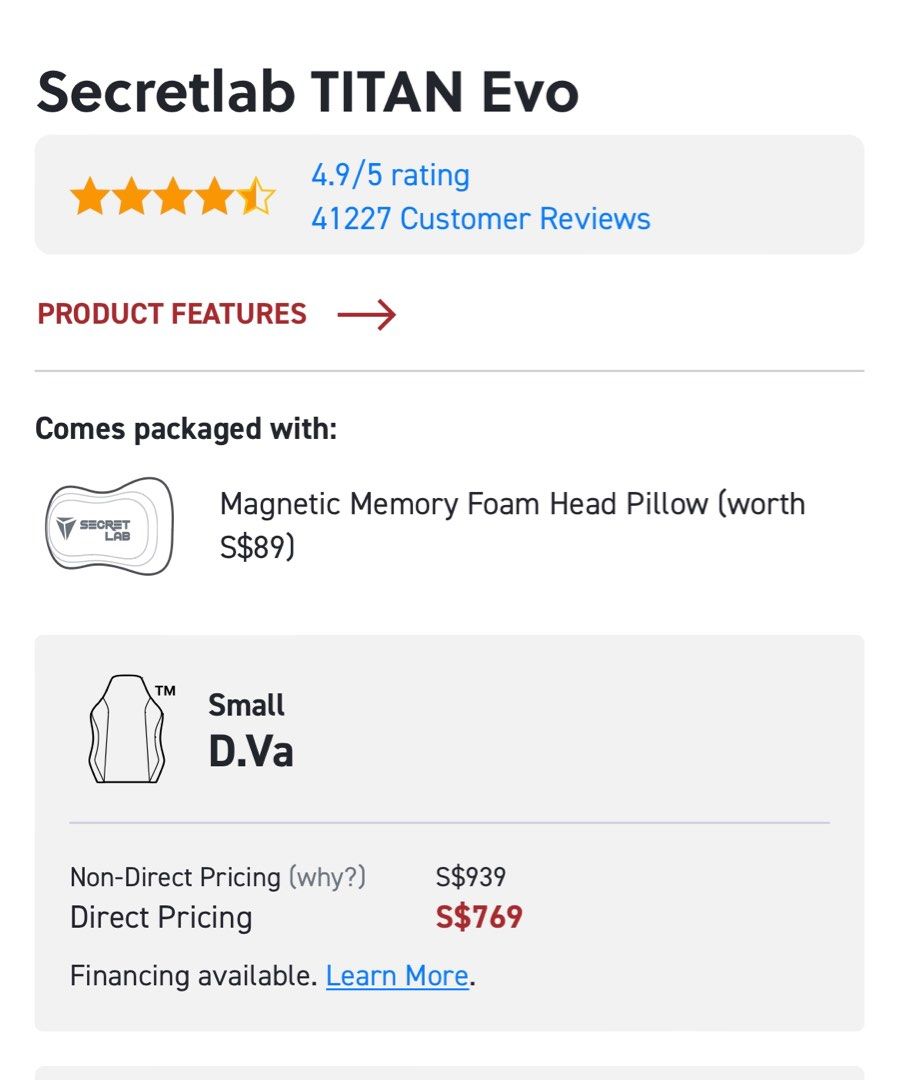Click the TM mark beside the chair icon
The image size is (900, 1080).
click(168, 691)
